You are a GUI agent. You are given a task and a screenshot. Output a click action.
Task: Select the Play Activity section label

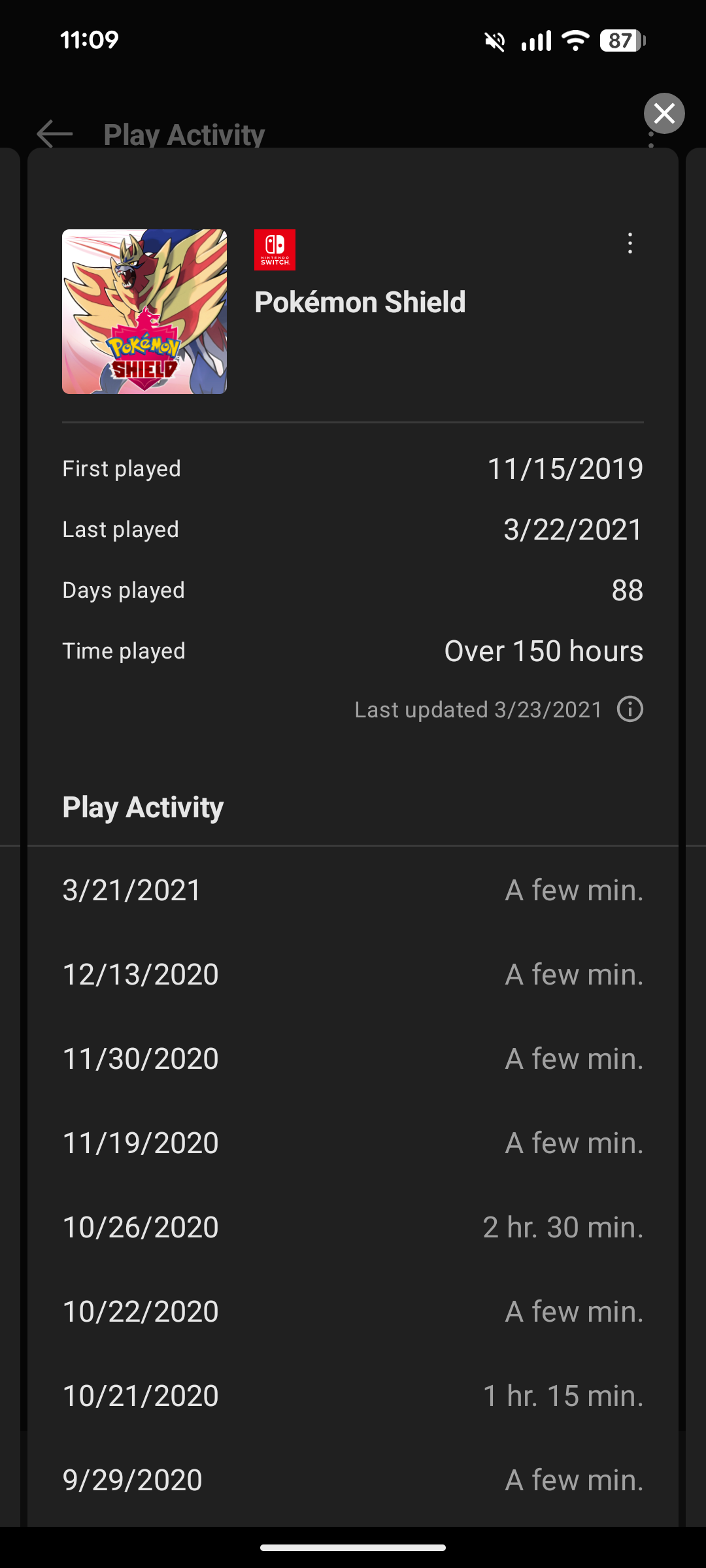[x=143, y=807]
